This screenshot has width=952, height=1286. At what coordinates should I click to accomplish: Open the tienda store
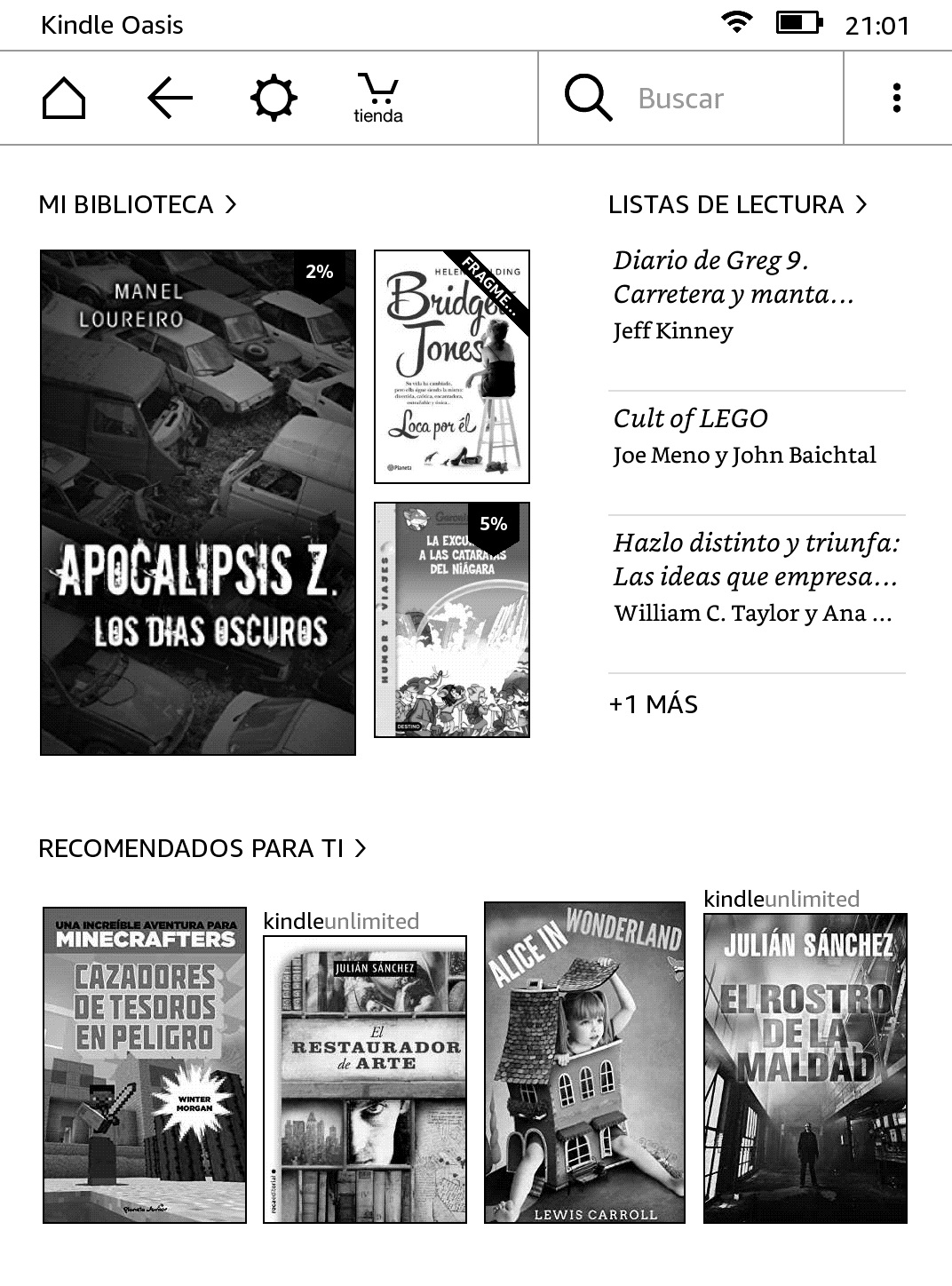pos(378,99)
